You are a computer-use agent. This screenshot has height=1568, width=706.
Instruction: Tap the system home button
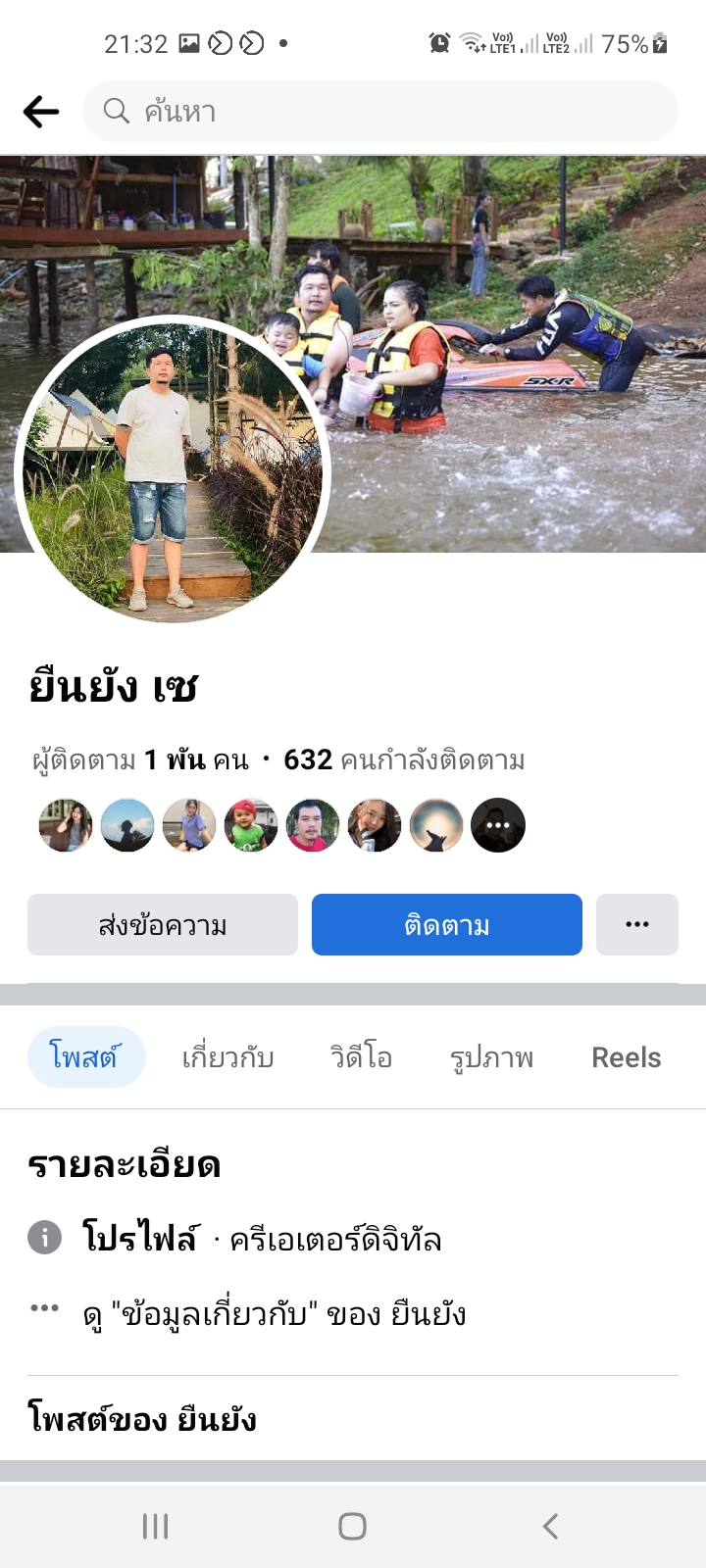[352, 1526]
